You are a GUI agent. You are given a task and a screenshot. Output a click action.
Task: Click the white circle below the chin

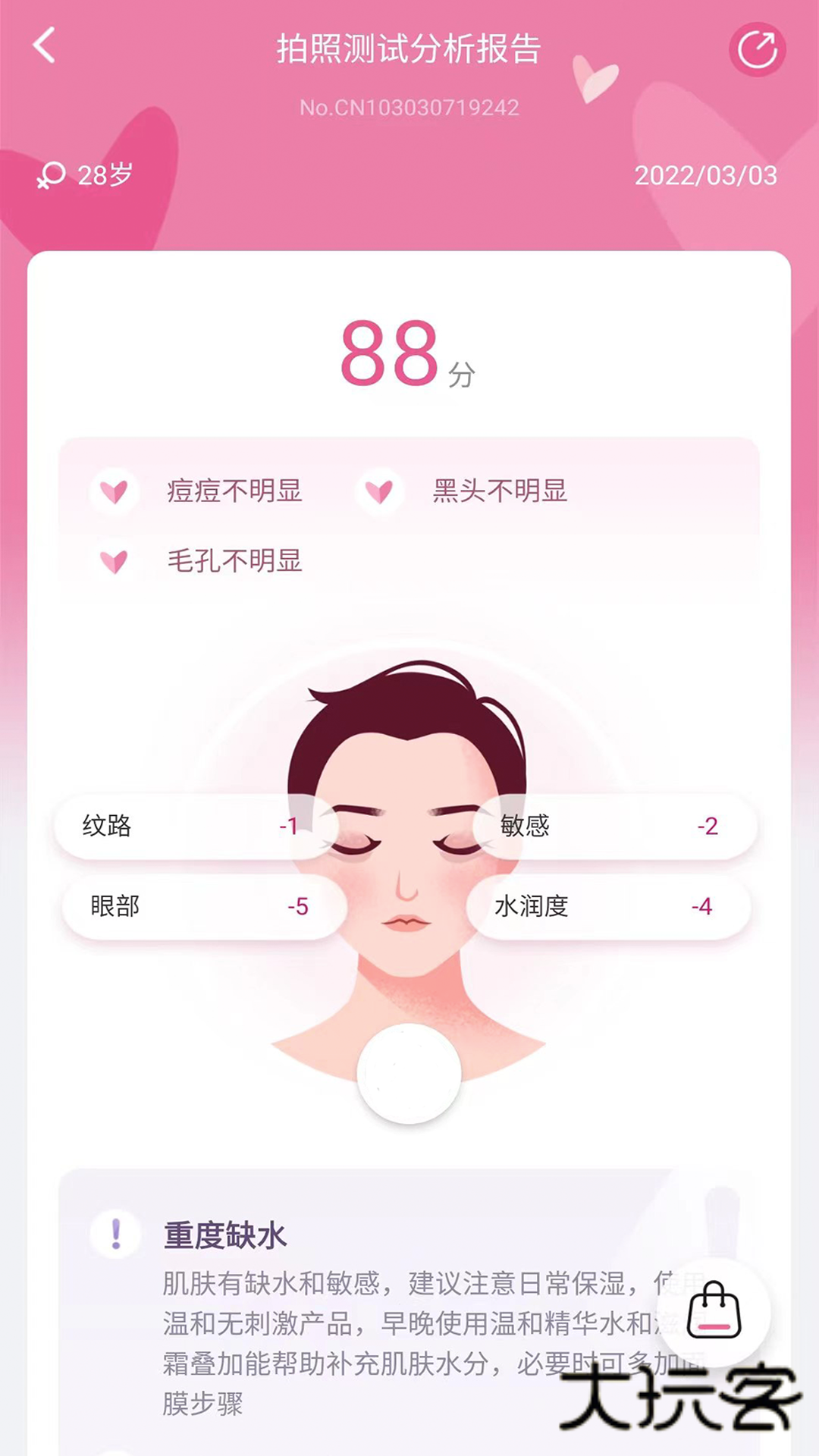pos(409,1072)
